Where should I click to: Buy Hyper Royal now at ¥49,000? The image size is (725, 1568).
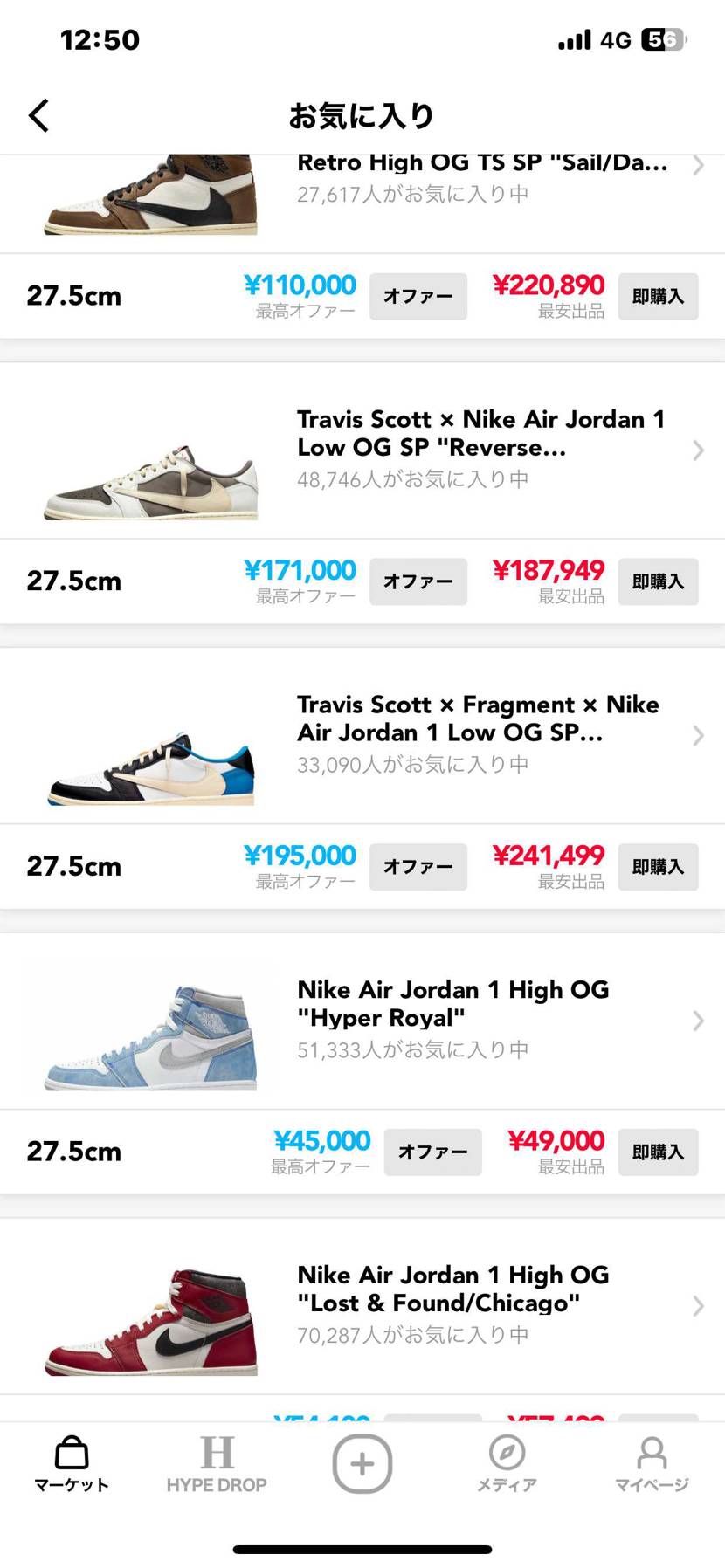[658, 1152]
